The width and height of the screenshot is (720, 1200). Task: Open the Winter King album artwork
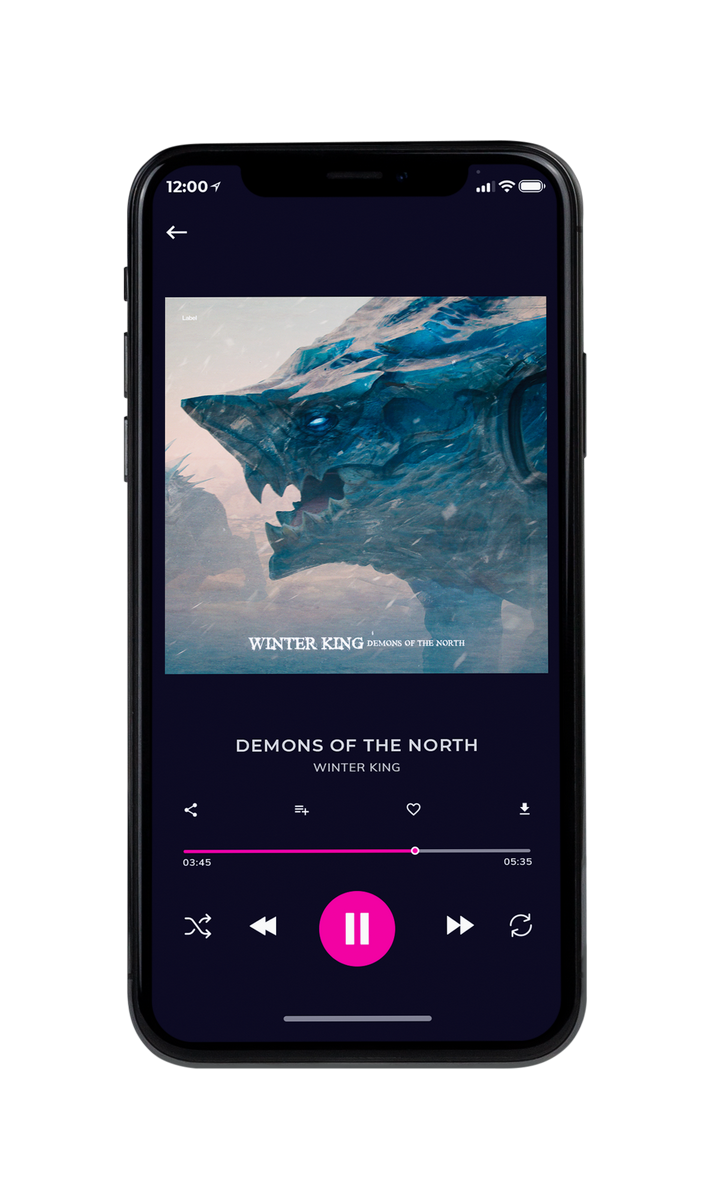point(356,485)
